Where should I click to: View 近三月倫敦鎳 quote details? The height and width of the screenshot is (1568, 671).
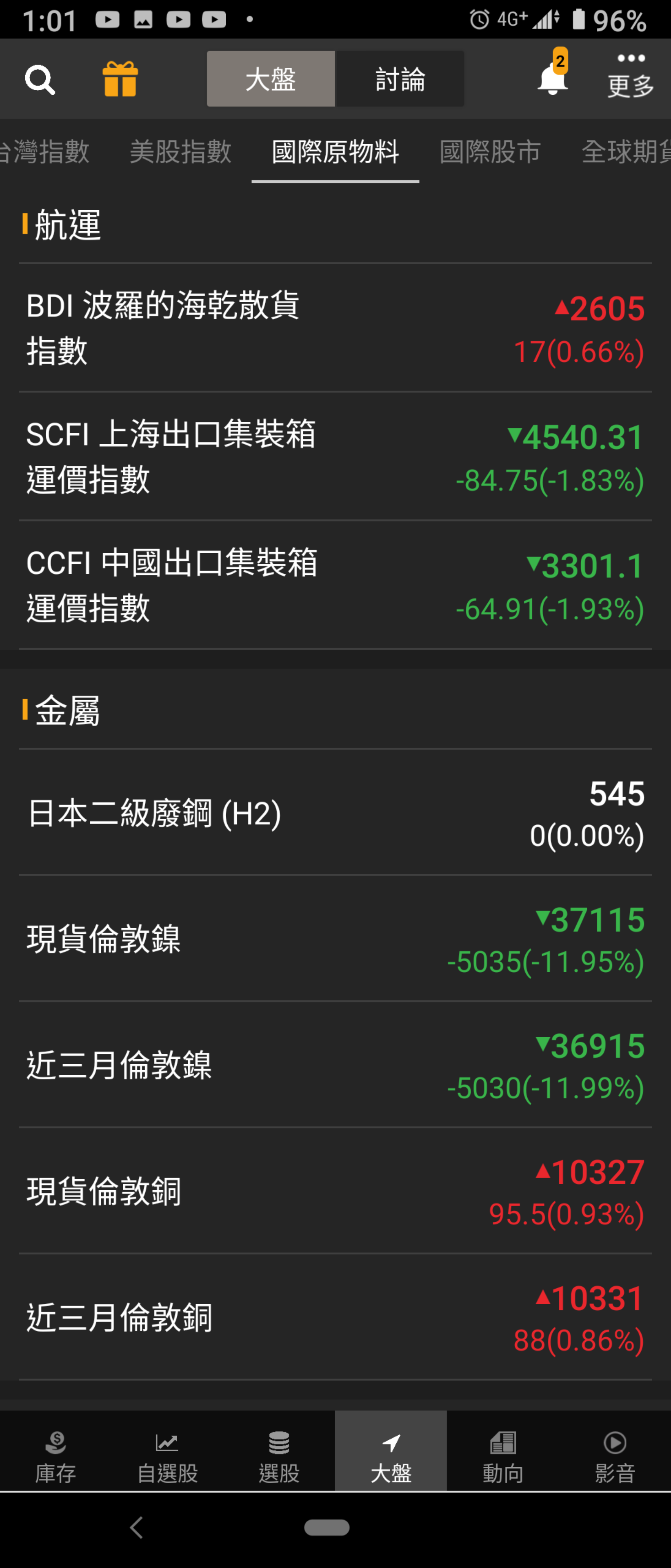(x=335, y=1065)
